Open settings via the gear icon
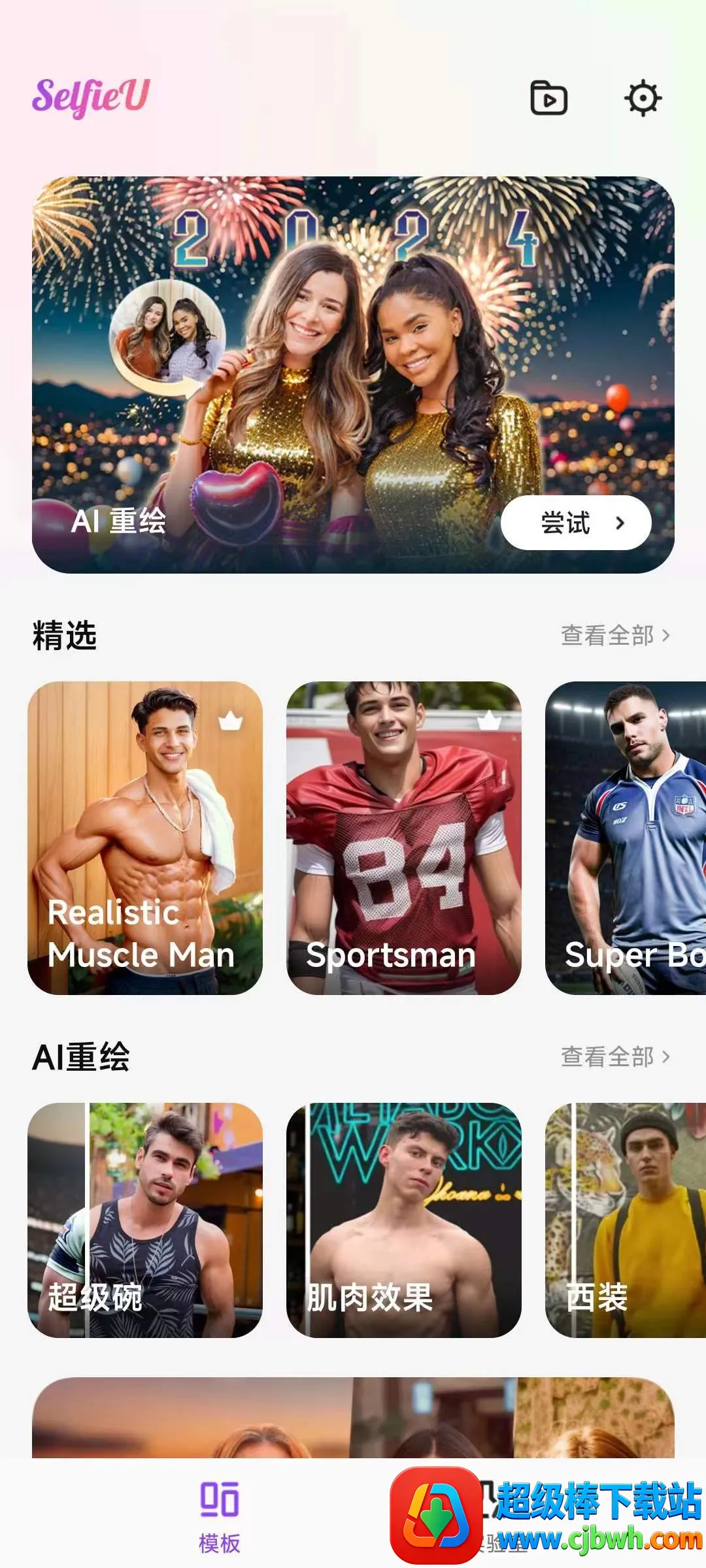 (643, 98)
